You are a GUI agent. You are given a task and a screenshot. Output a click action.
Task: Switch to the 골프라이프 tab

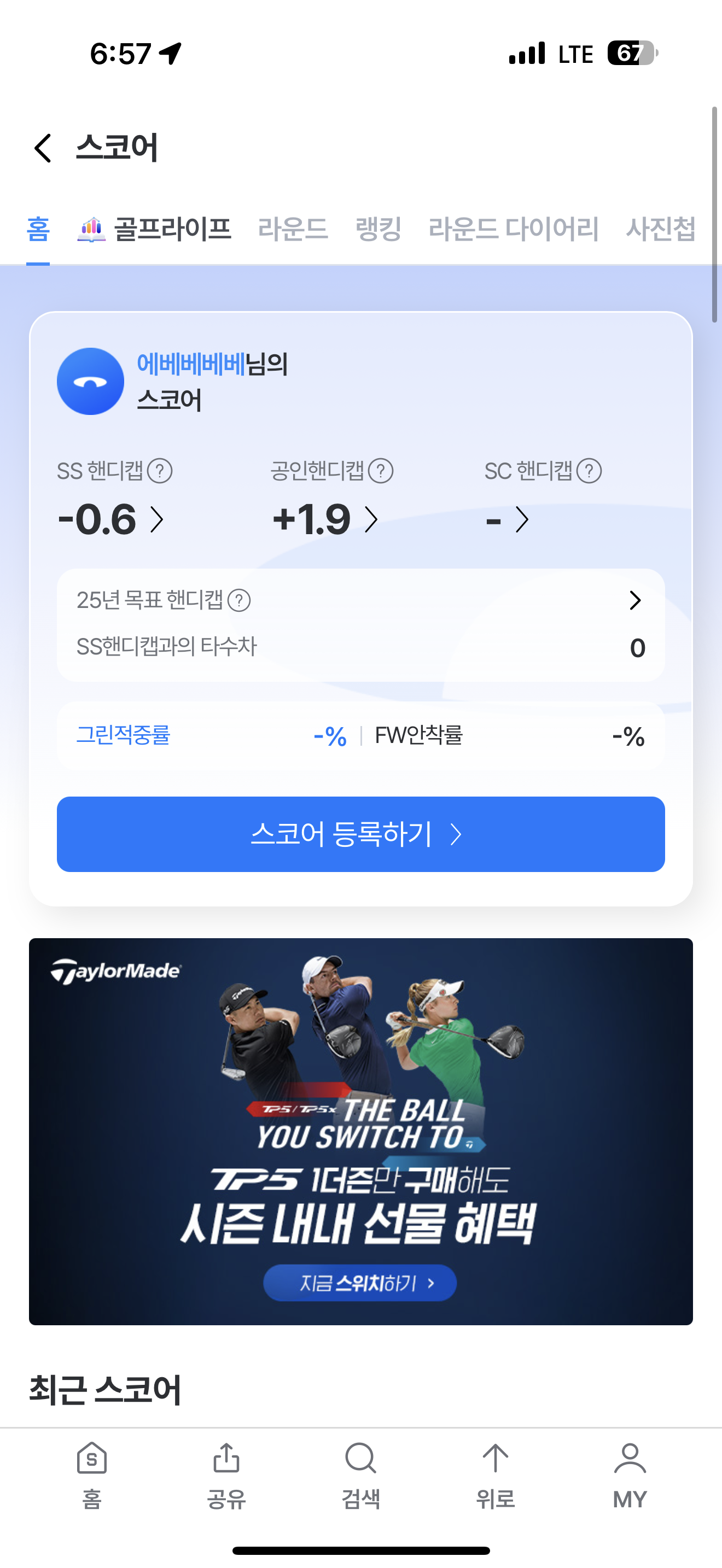[155, 230]
